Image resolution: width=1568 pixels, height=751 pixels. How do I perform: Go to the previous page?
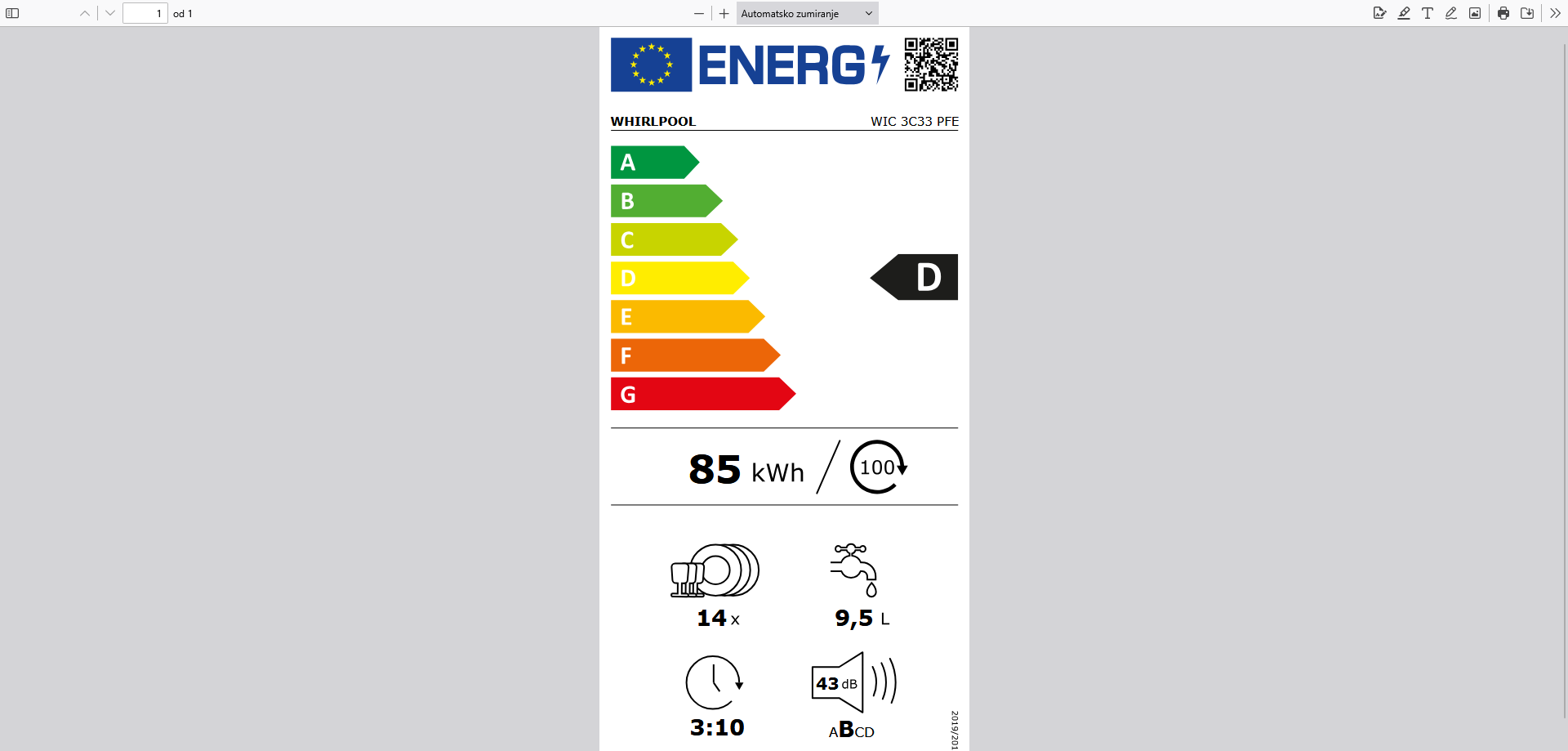click(x=85, y=13)
